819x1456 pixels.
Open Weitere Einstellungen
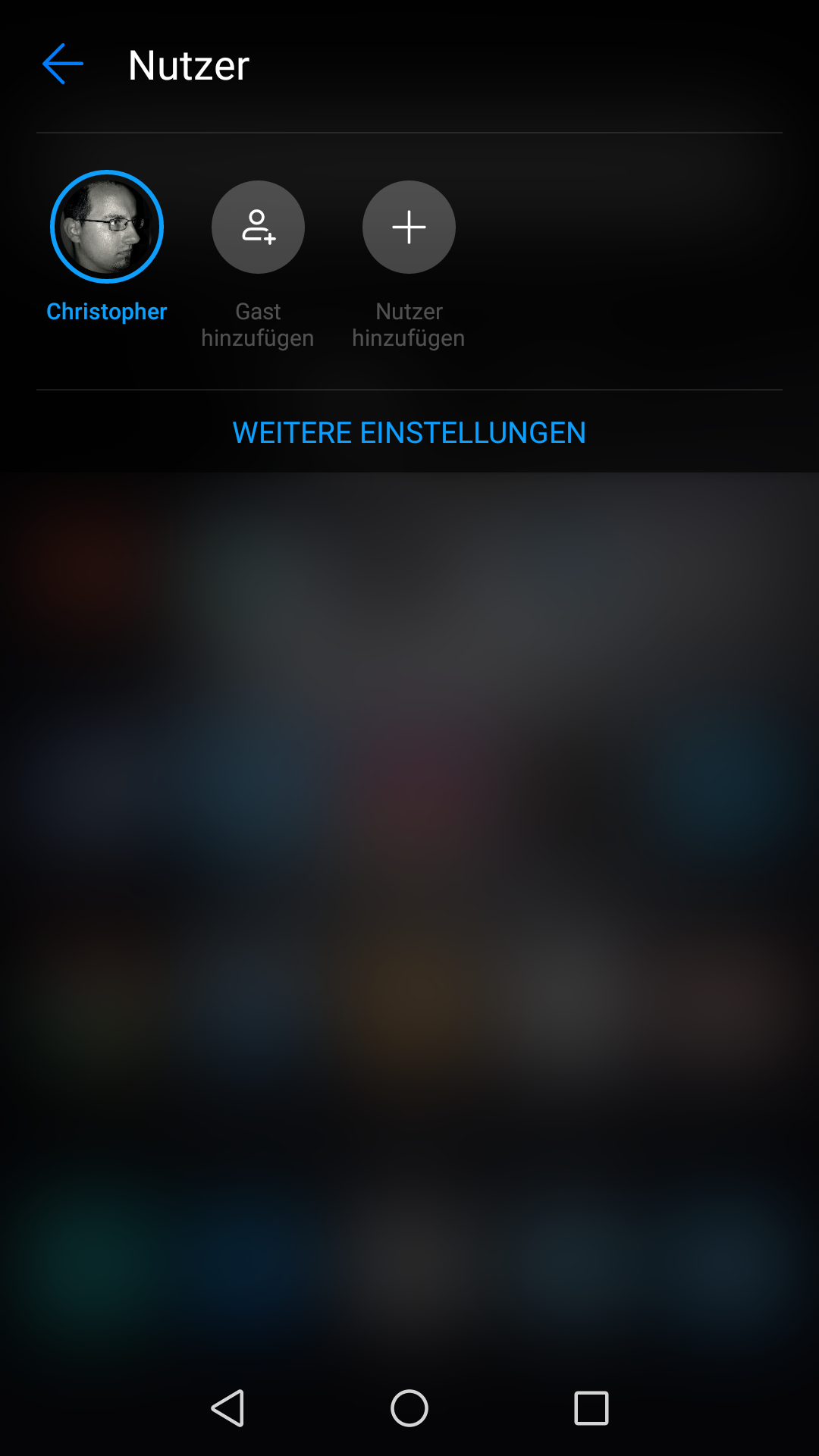[409, 433]
